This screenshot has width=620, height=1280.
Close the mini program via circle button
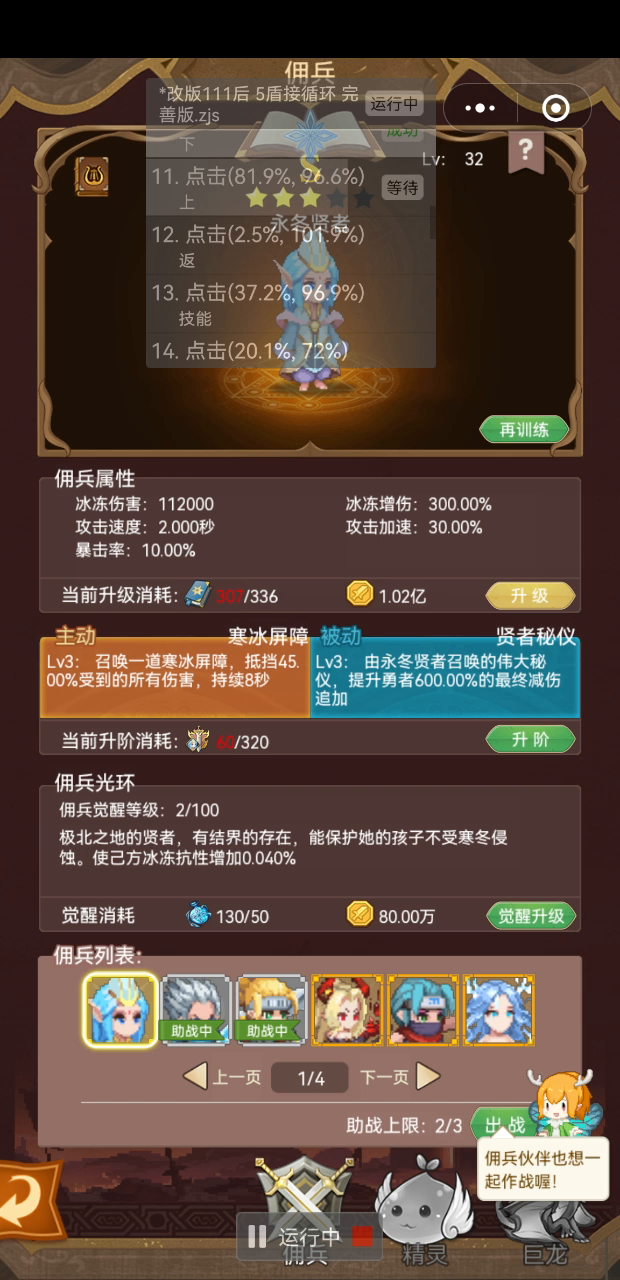(x=555, y=107)
